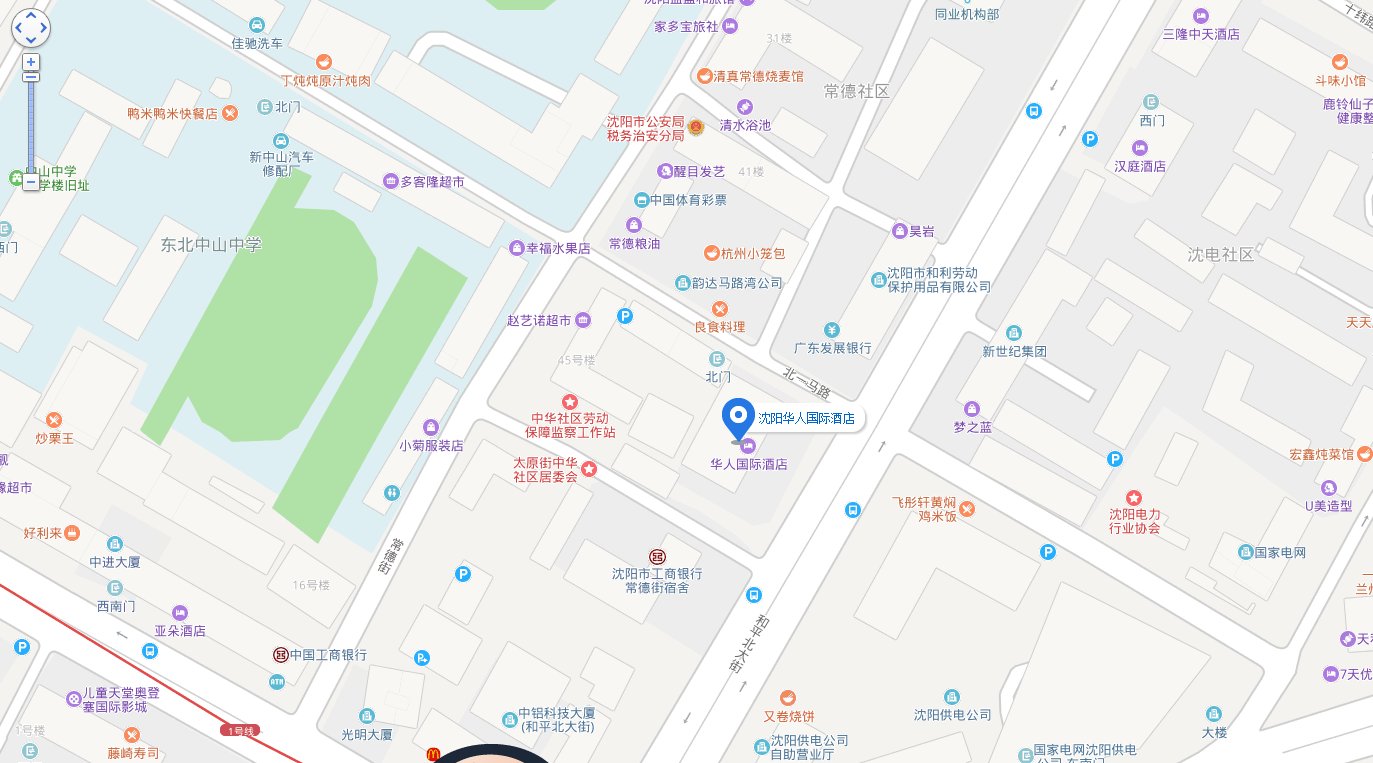The width and height of the screenshot is (1373, 763).
Task: Pan the map left with the arrow
Action: pos(18,28)
